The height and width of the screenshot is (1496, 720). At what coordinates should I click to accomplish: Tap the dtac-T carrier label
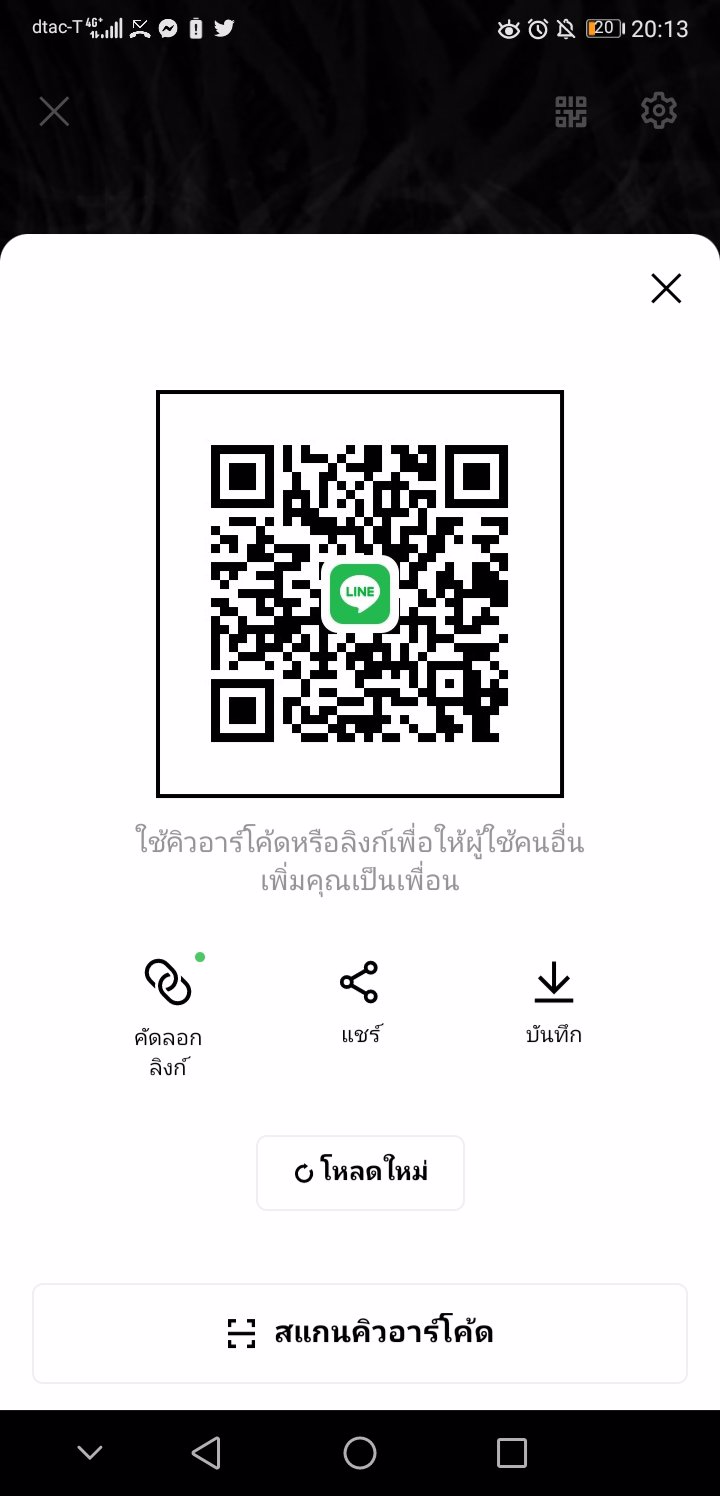tap(55, 28)
